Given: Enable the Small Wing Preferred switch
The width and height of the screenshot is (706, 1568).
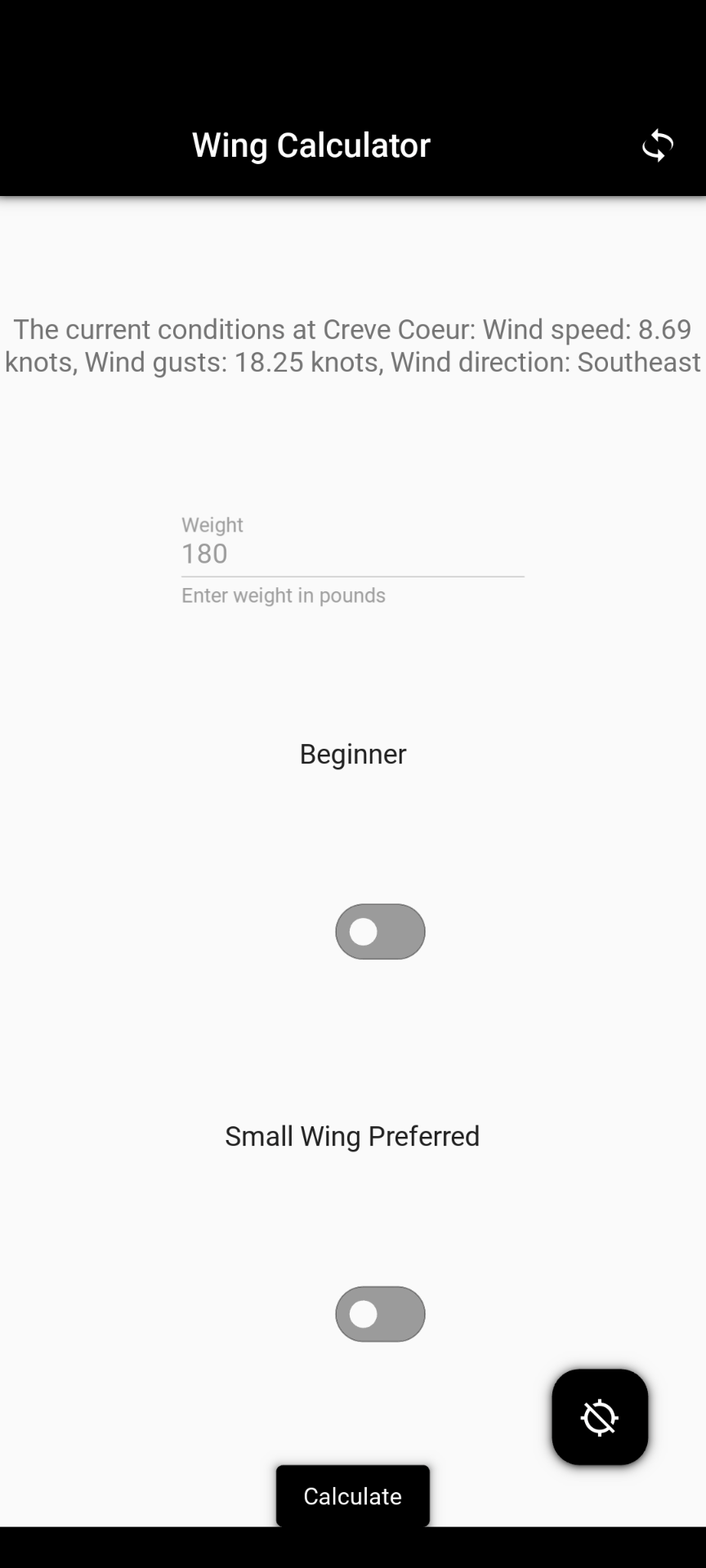Looking at the screenshot, I should pos(380,1314).
